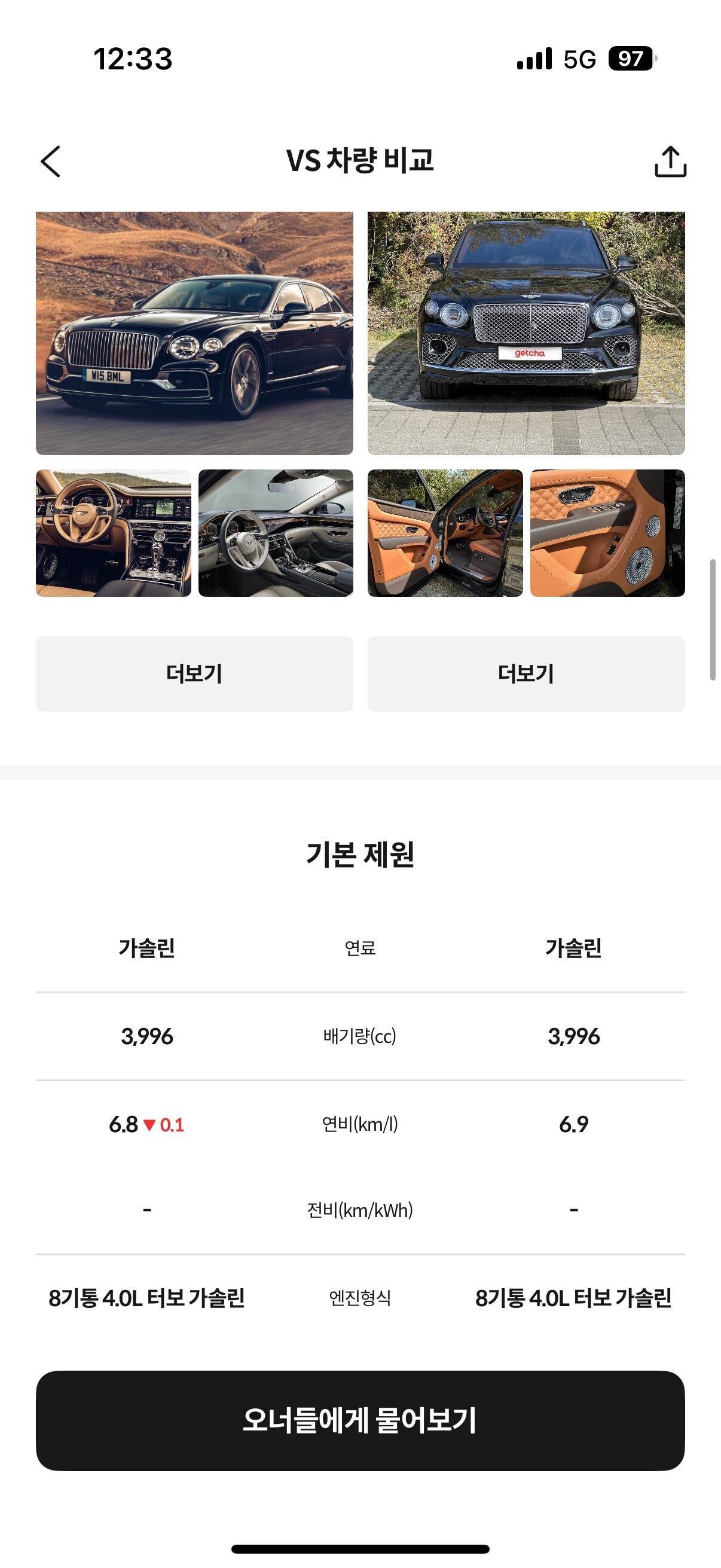Click the scrollbar indicator on the right edge
Screen dimensions: 721x1568
point(712,615)
